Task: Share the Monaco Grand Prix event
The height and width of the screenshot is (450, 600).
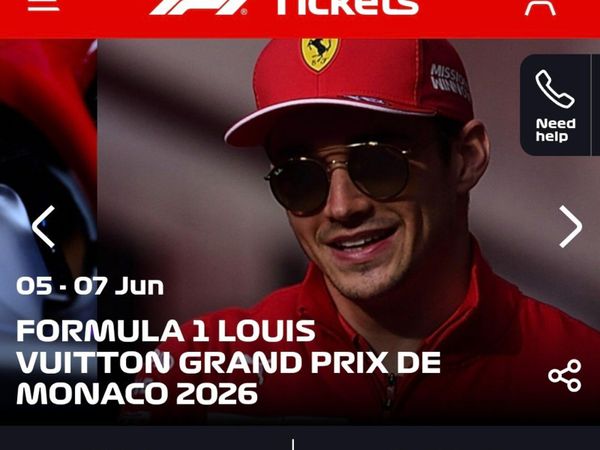Action: tap(565, 375)
